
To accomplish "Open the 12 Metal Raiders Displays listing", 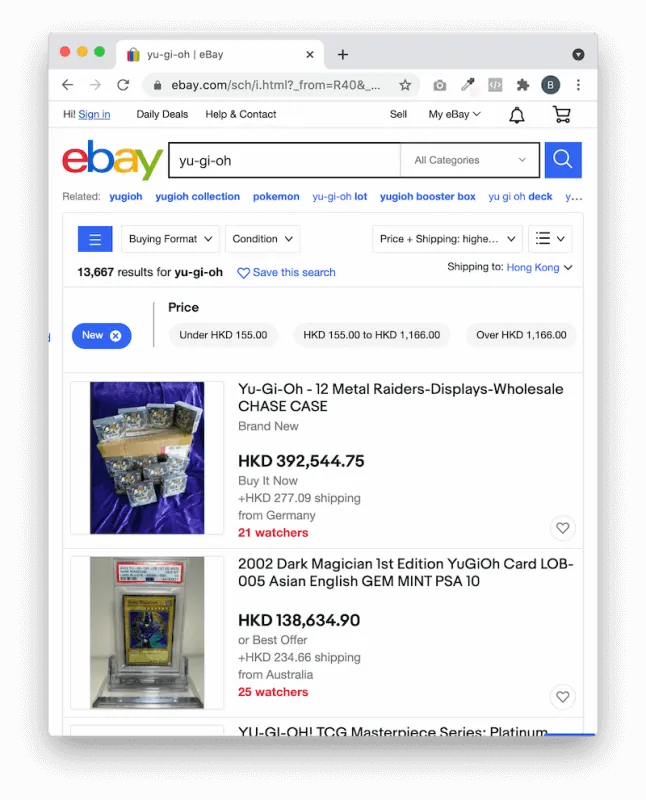I will pyautogui.click(x=400, y=397).
